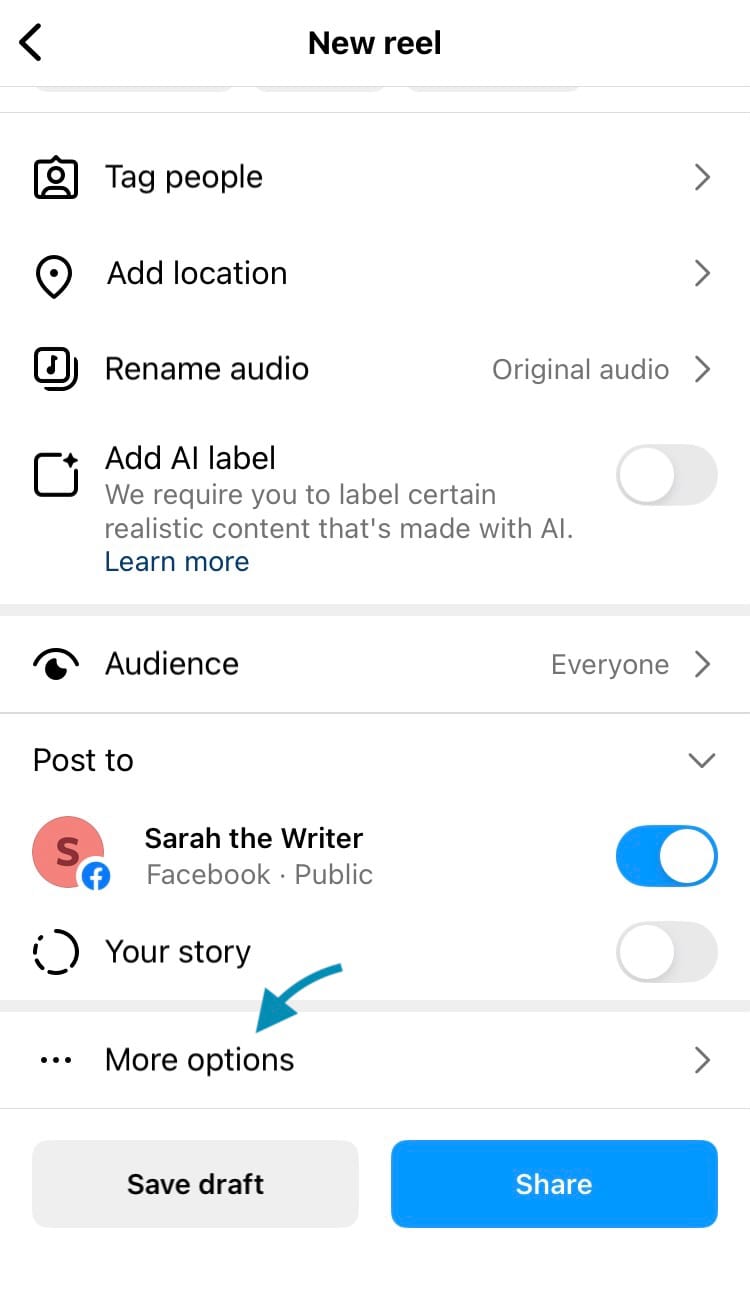Collapse the Post to section
This screenshot has width=750, height=1292.
click(702, 761)
